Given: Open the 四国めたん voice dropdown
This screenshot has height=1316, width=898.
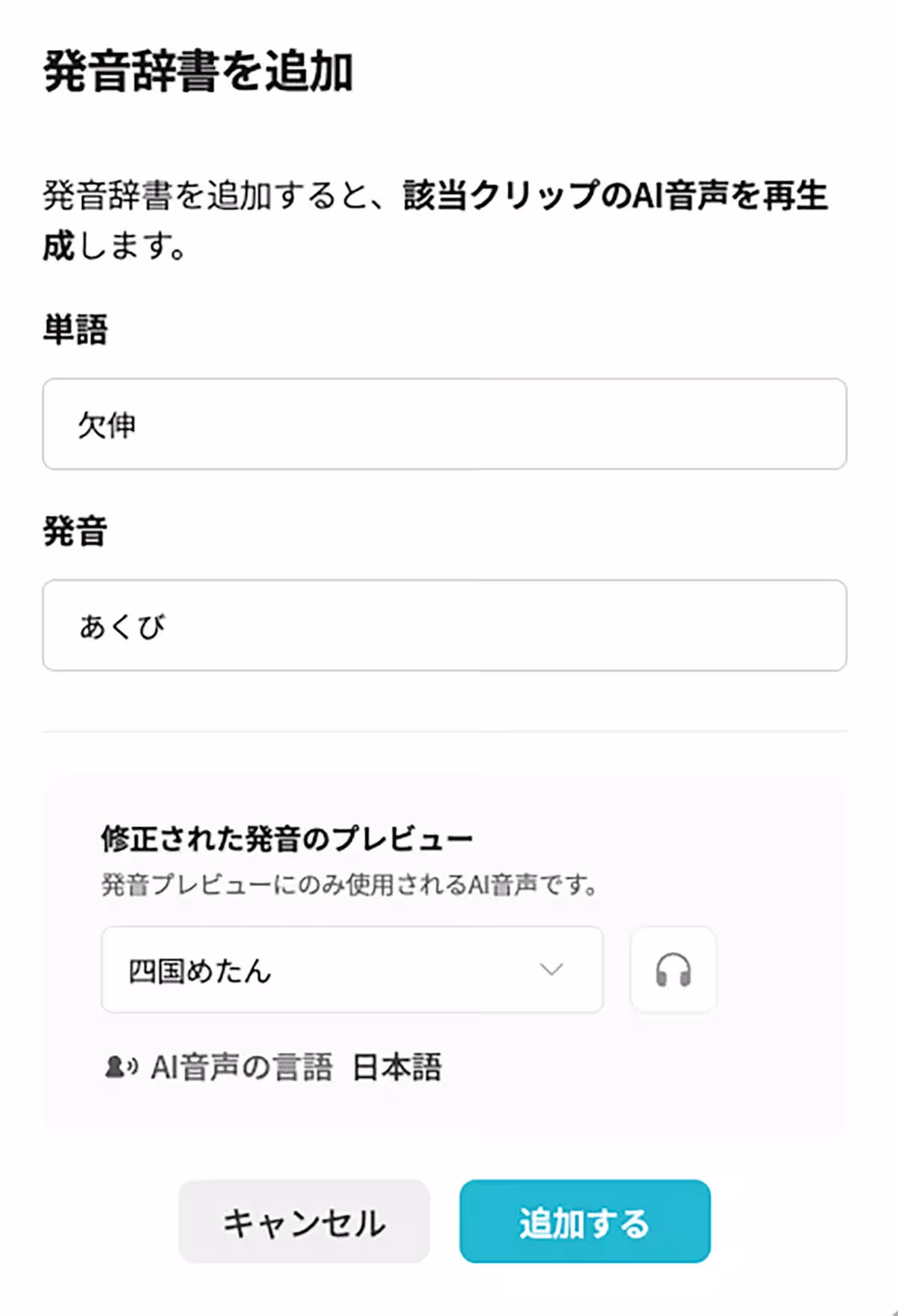Looking at the screenshot, I should (x=352, y=969).
